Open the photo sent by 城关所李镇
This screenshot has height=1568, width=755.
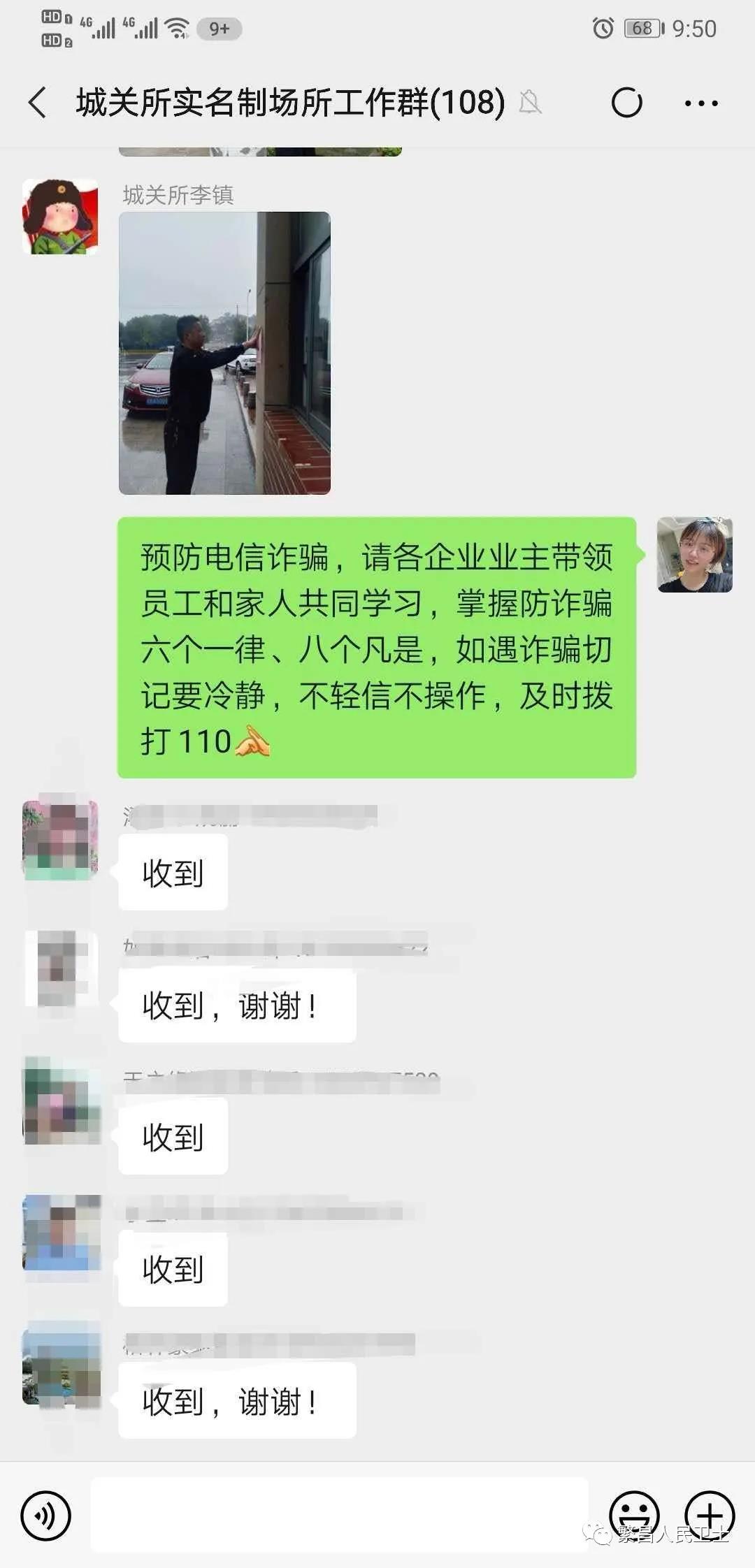click(x=224, y=354)
